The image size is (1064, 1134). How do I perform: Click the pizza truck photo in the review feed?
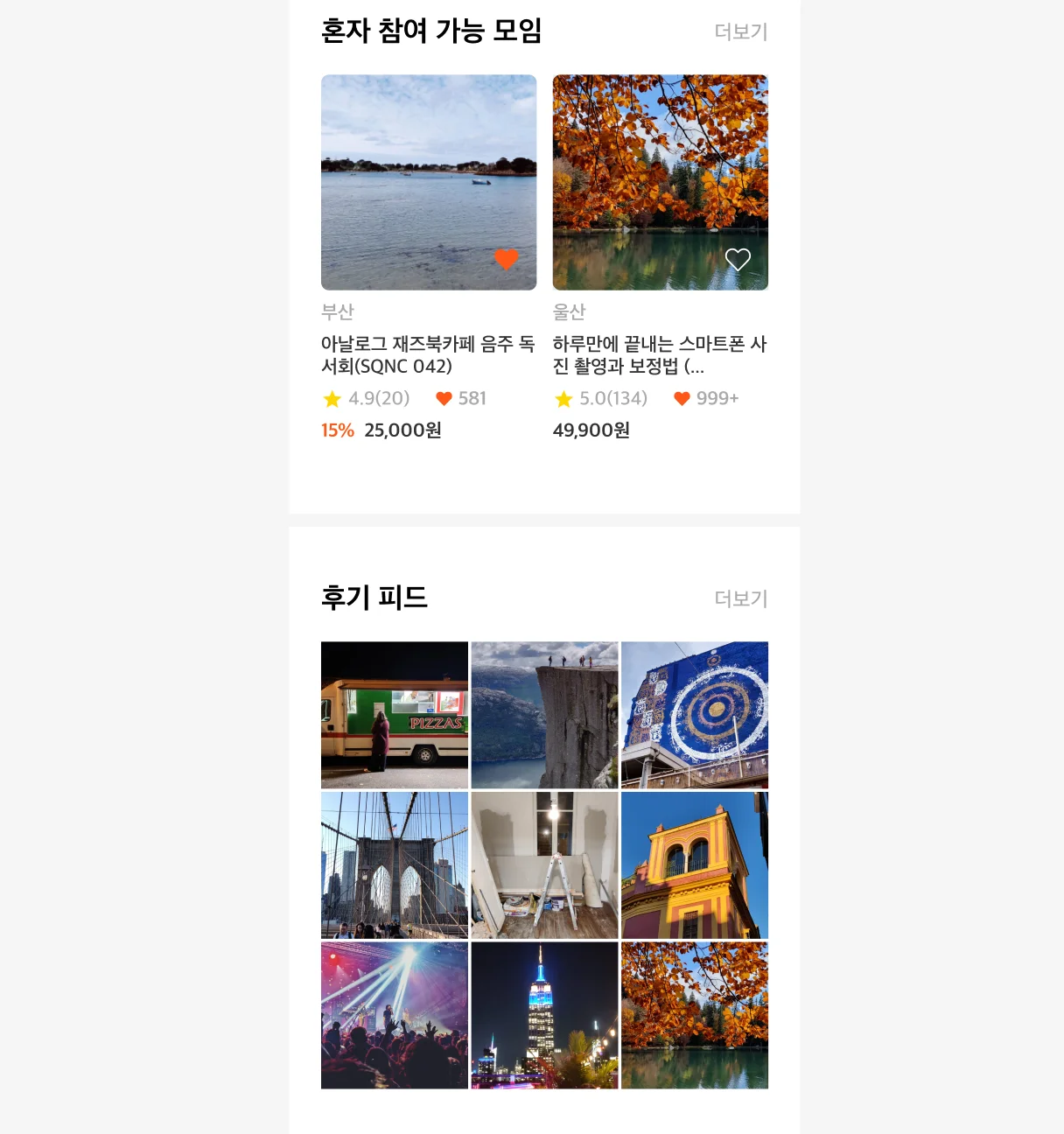394,713
